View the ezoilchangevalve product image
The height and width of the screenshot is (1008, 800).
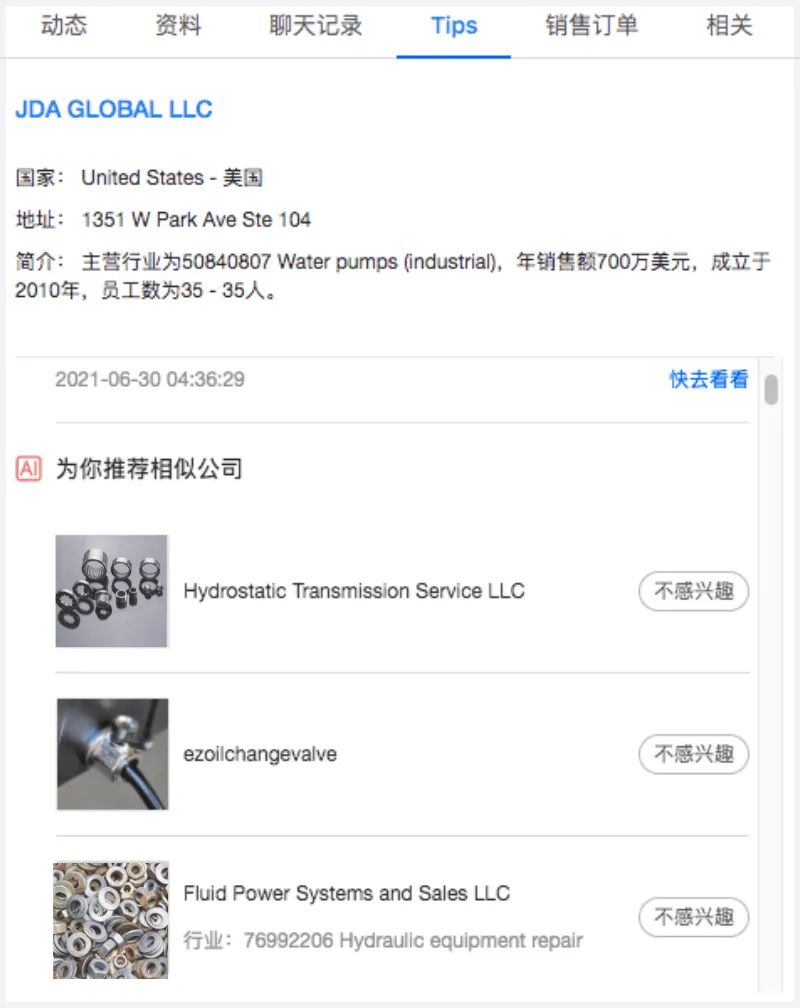111,754
